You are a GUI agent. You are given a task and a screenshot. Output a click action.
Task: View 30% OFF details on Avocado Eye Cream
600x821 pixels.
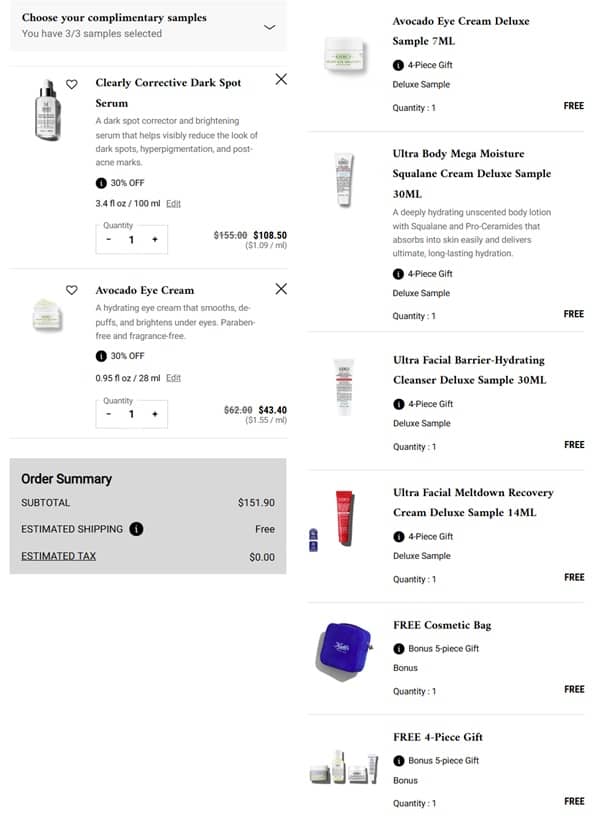101,356
